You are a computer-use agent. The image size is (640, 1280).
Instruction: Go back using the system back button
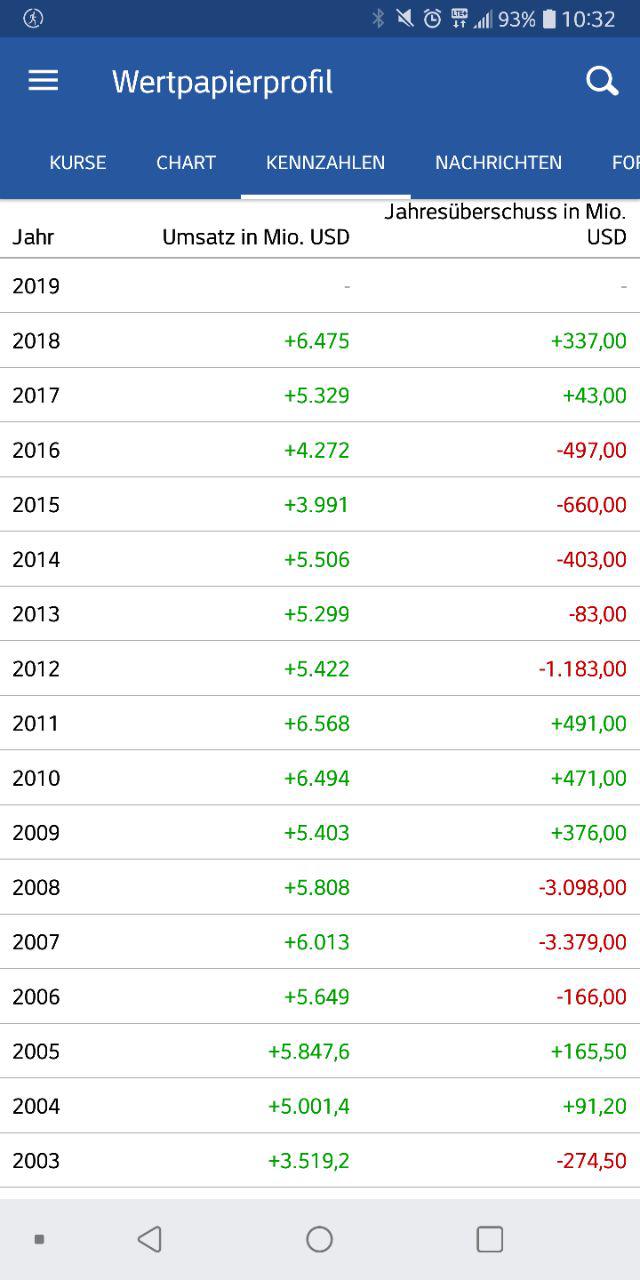(x=150, y=1239)
